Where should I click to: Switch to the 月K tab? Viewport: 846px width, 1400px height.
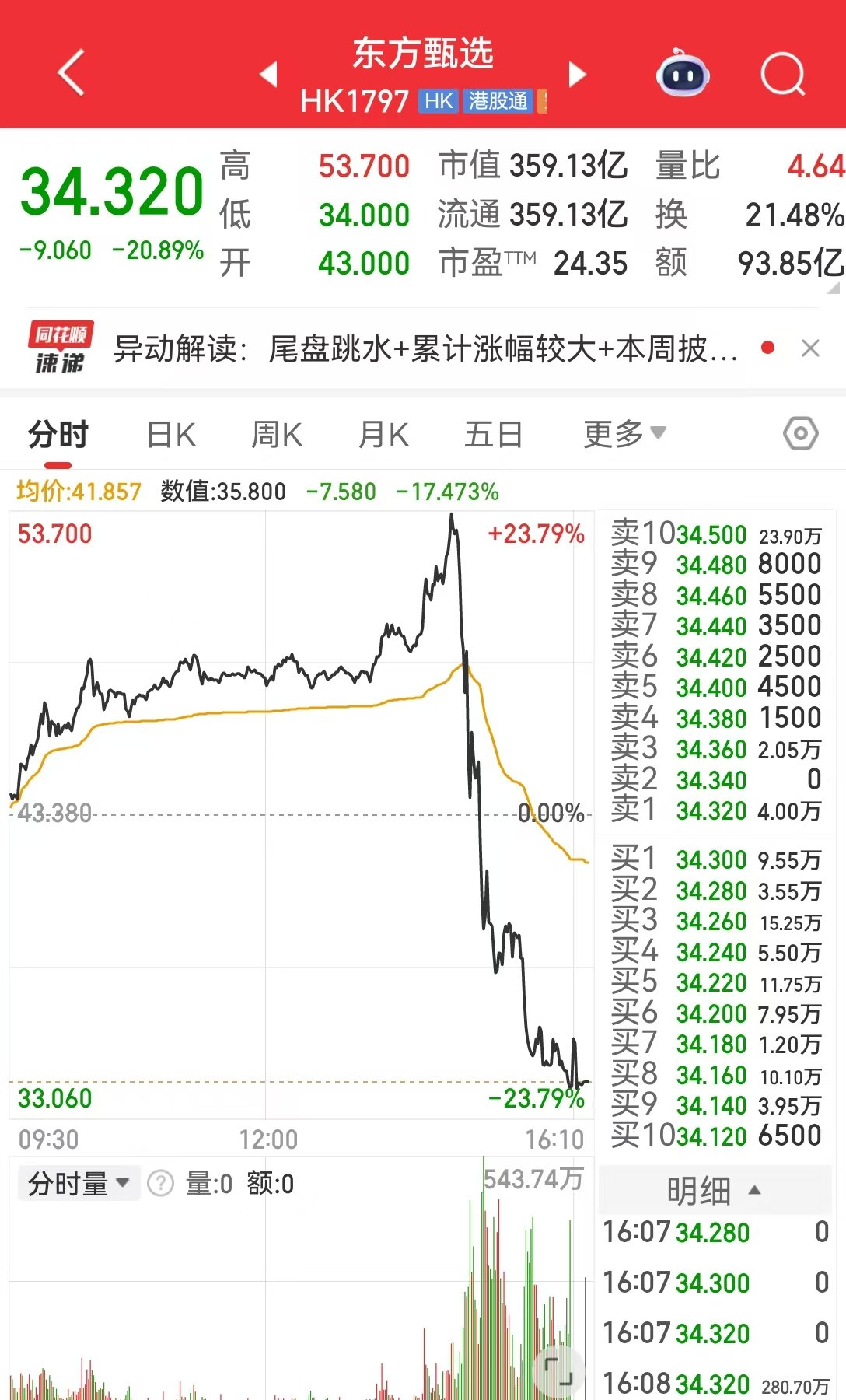pos(383,434)
